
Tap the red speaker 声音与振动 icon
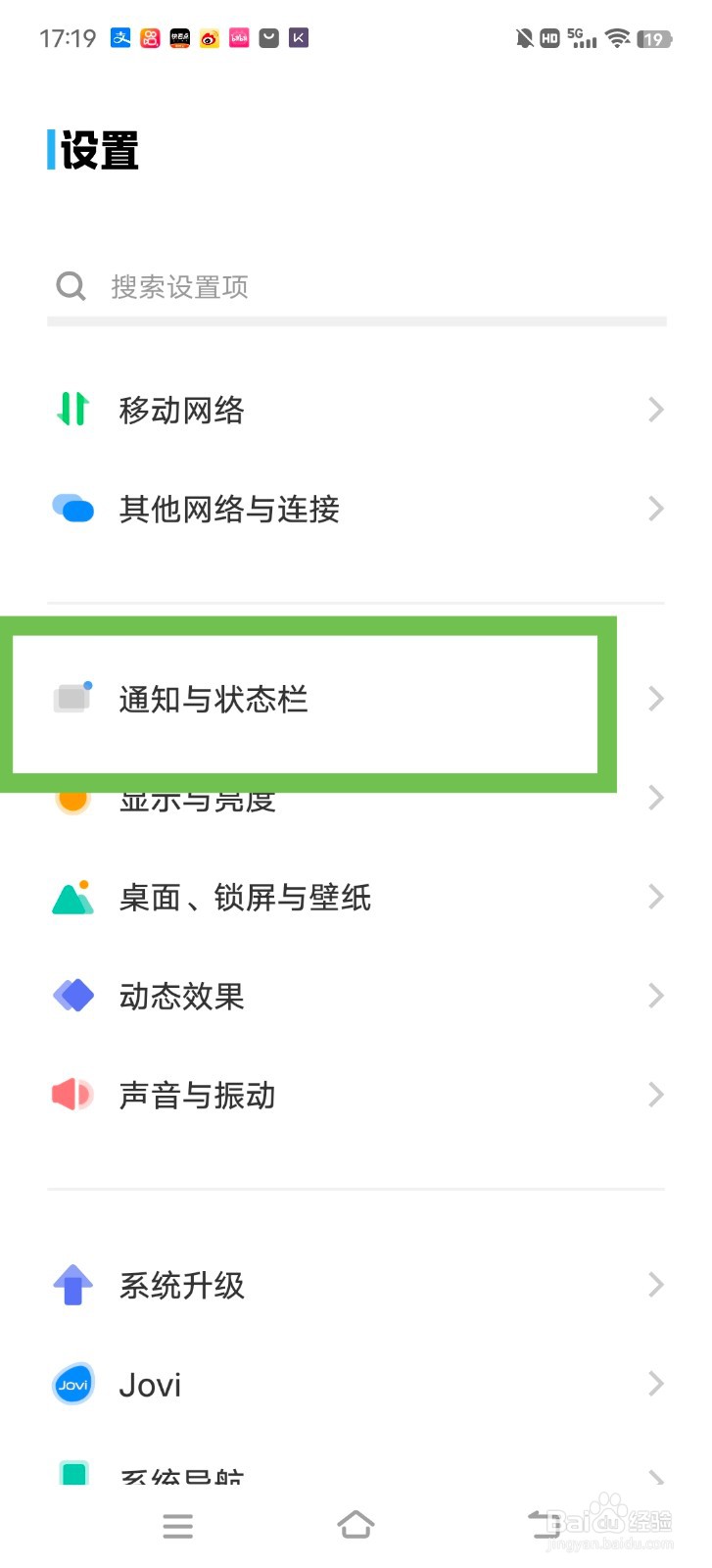(x=72, y=1095)
